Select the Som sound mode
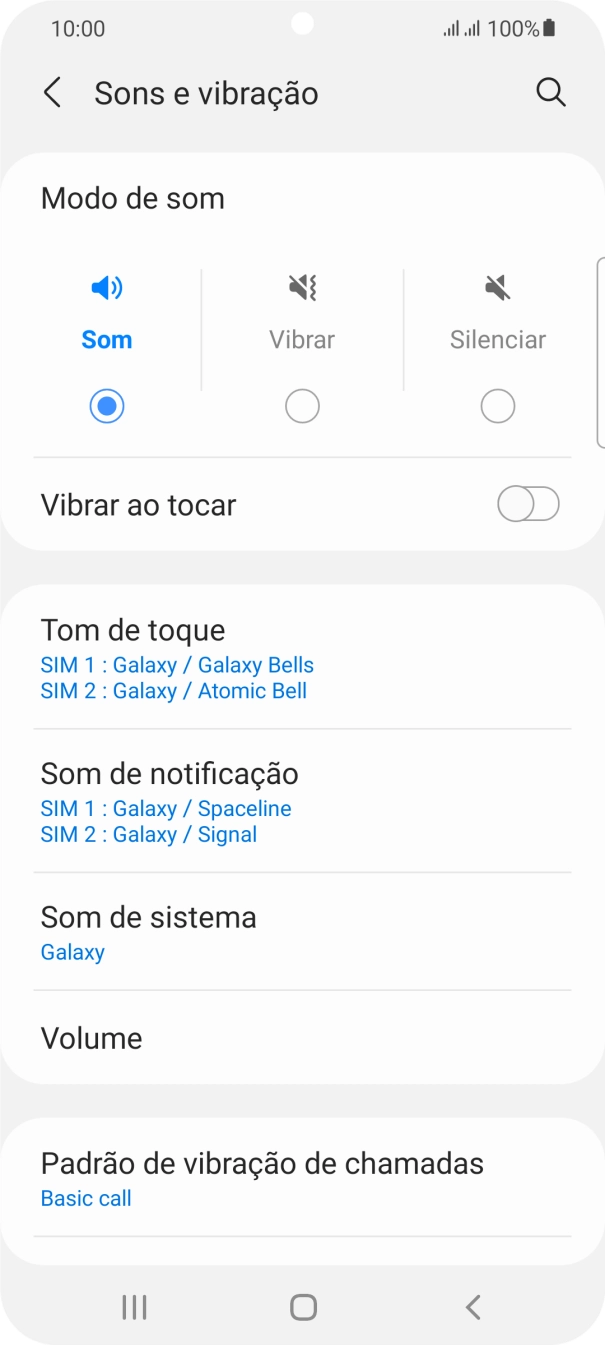The image size is (605, 1346). point(106,406)
